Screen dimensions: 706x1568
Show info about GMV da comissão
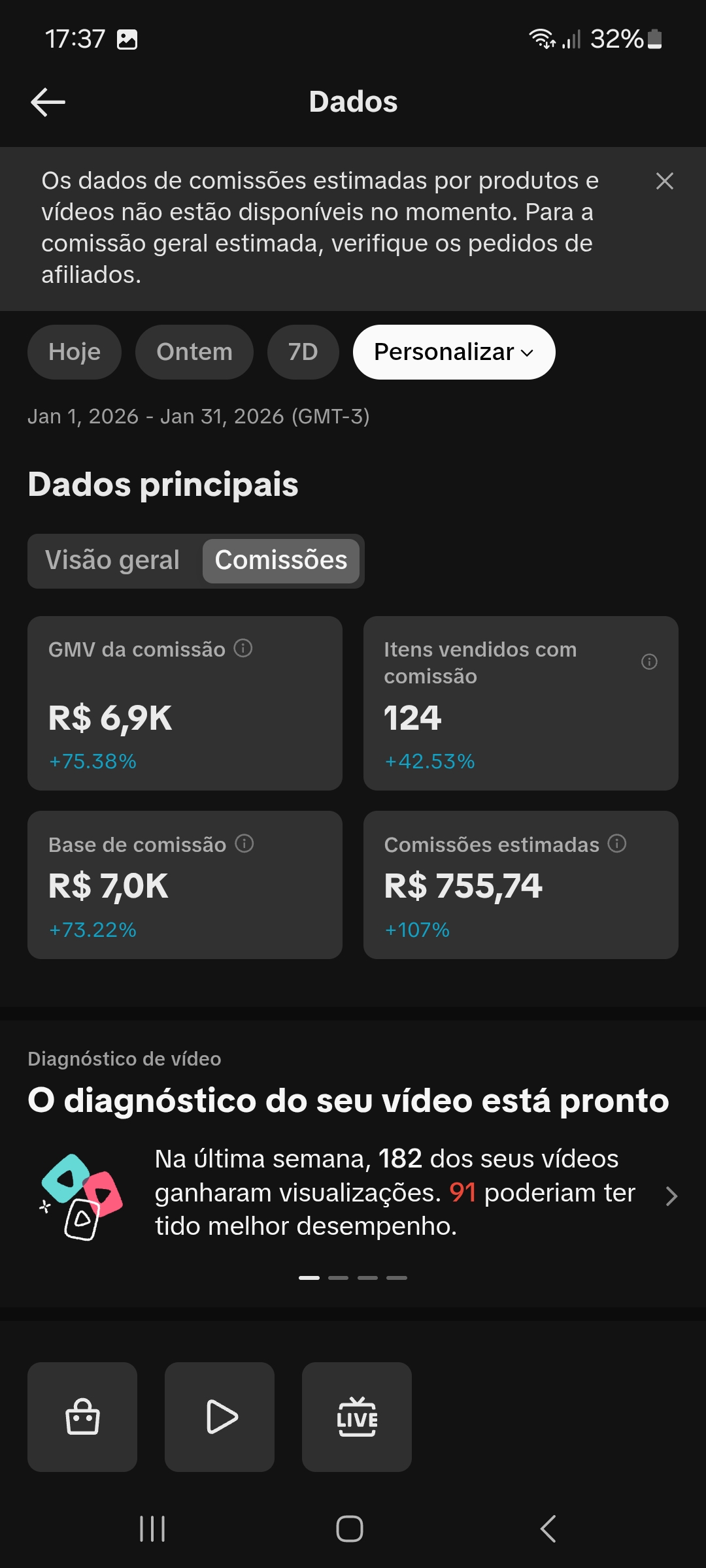click(x=243, y=648)
